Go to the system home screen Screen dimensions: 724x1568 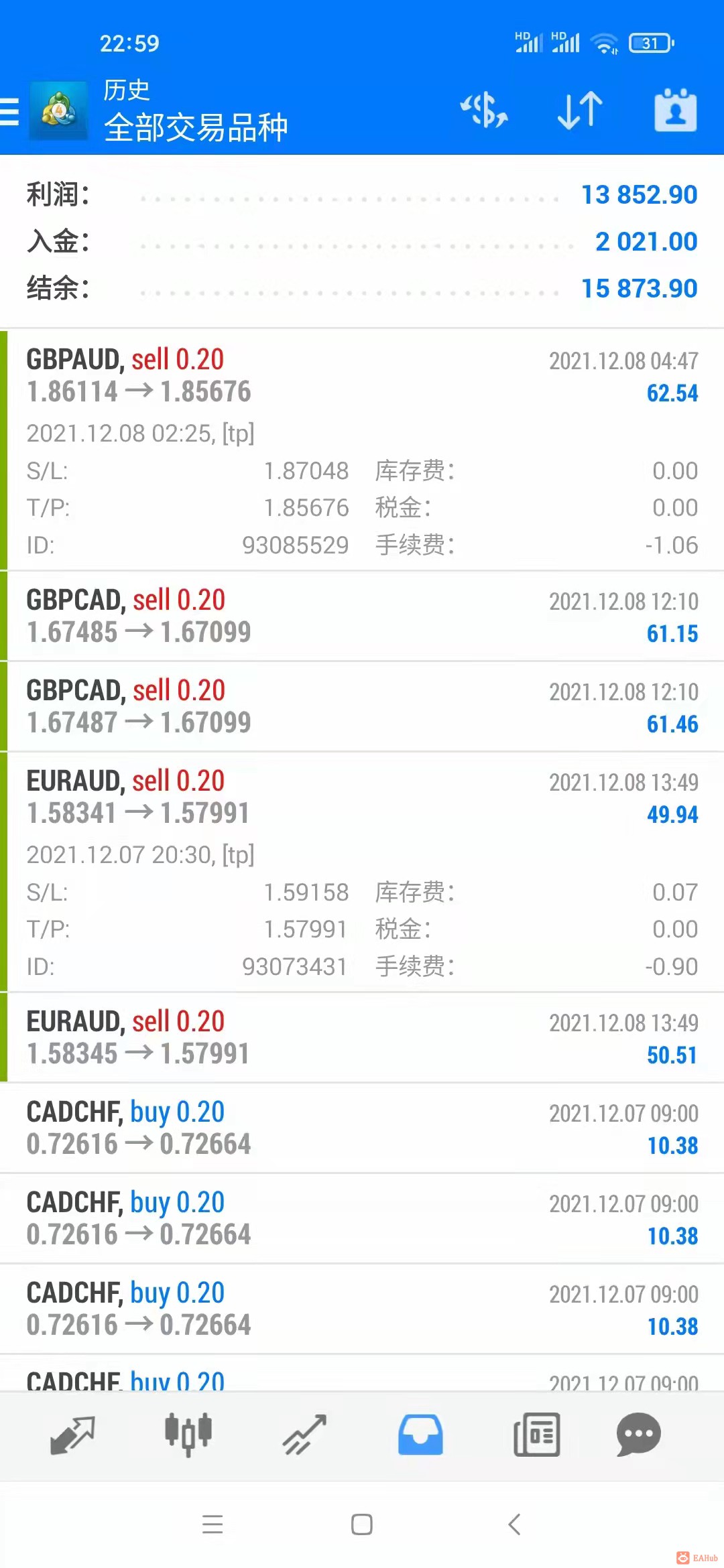point(362,1524)
